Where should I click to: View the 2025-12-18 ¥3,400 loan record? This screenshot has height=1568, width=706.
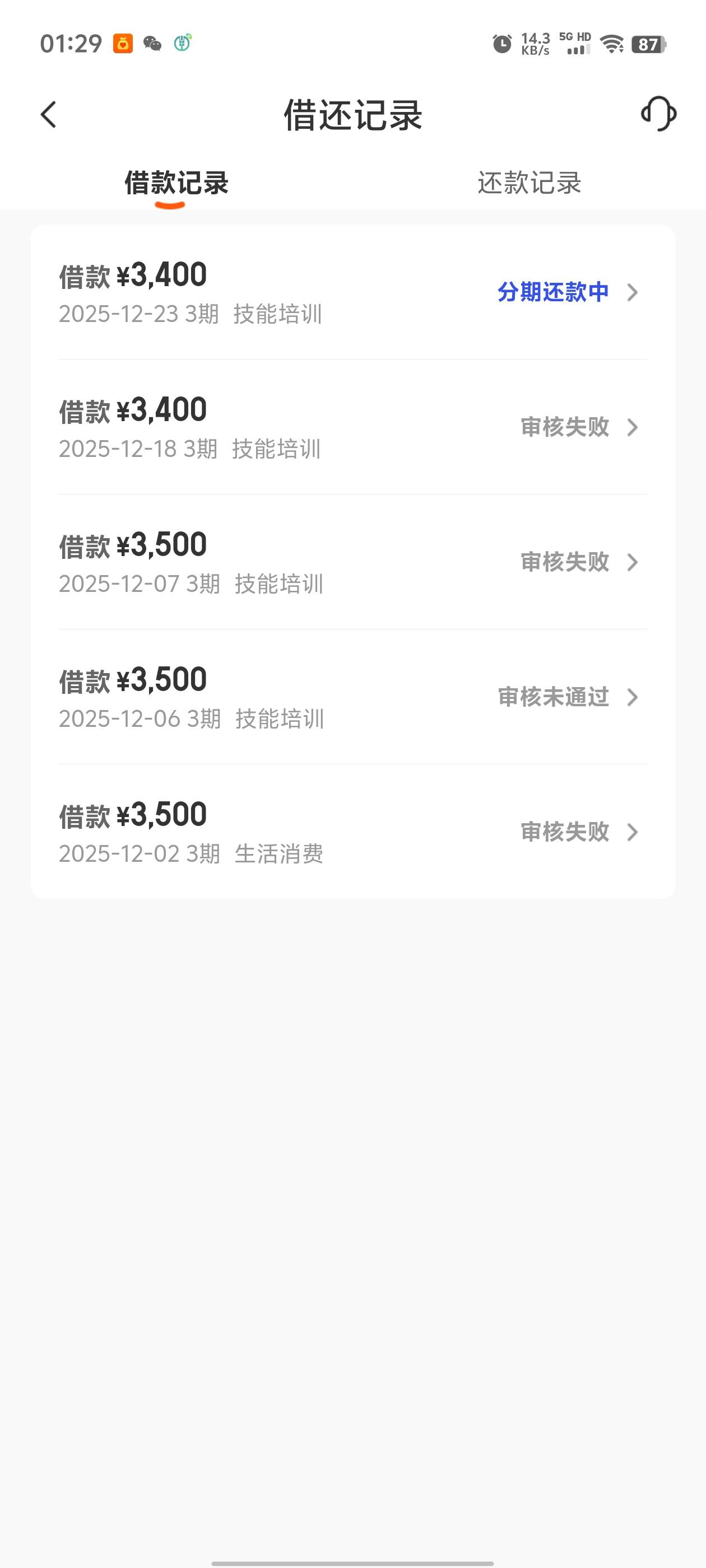[x=352, y=427]
